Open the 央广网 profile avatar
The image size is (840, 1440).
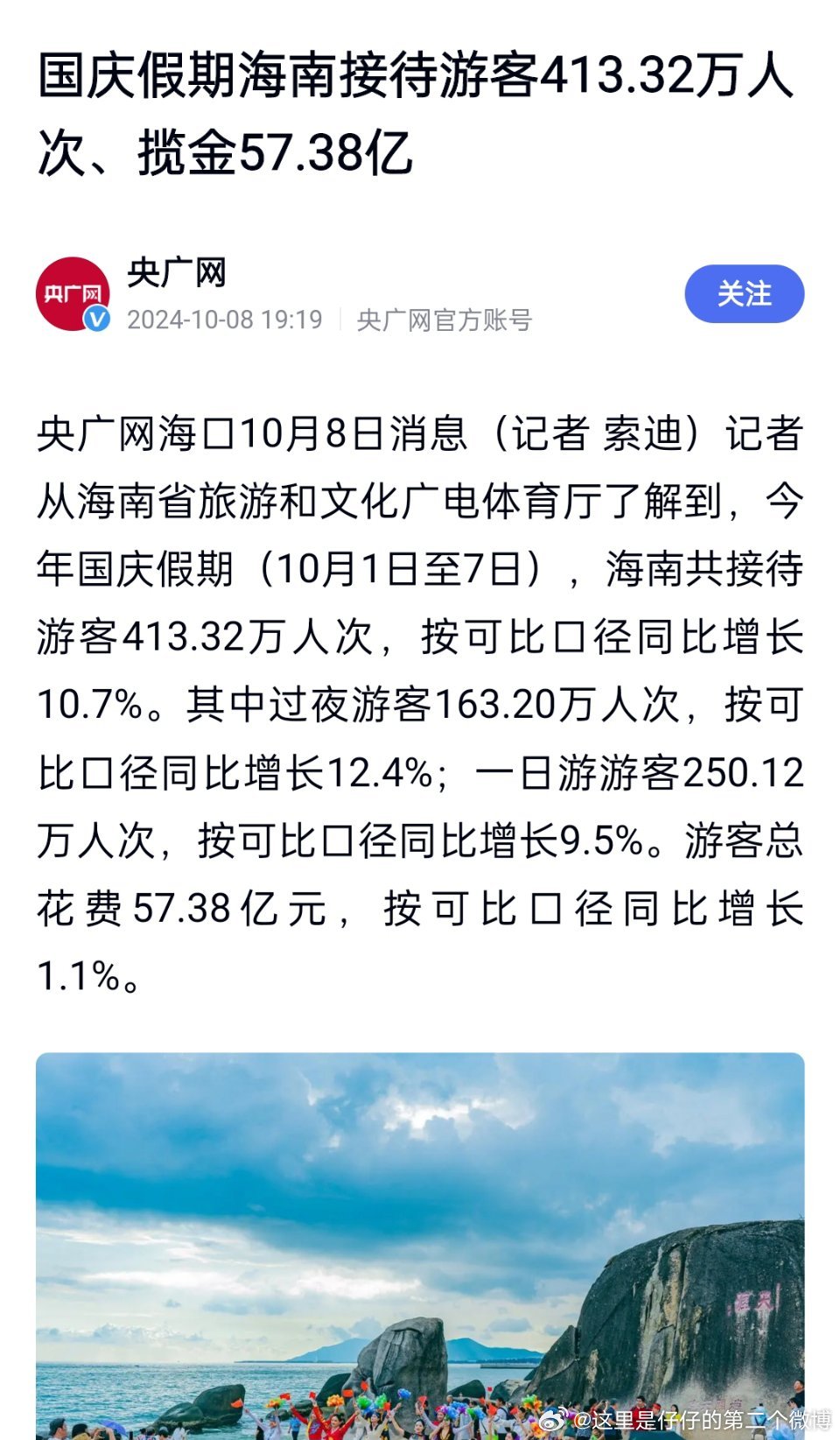73,294
